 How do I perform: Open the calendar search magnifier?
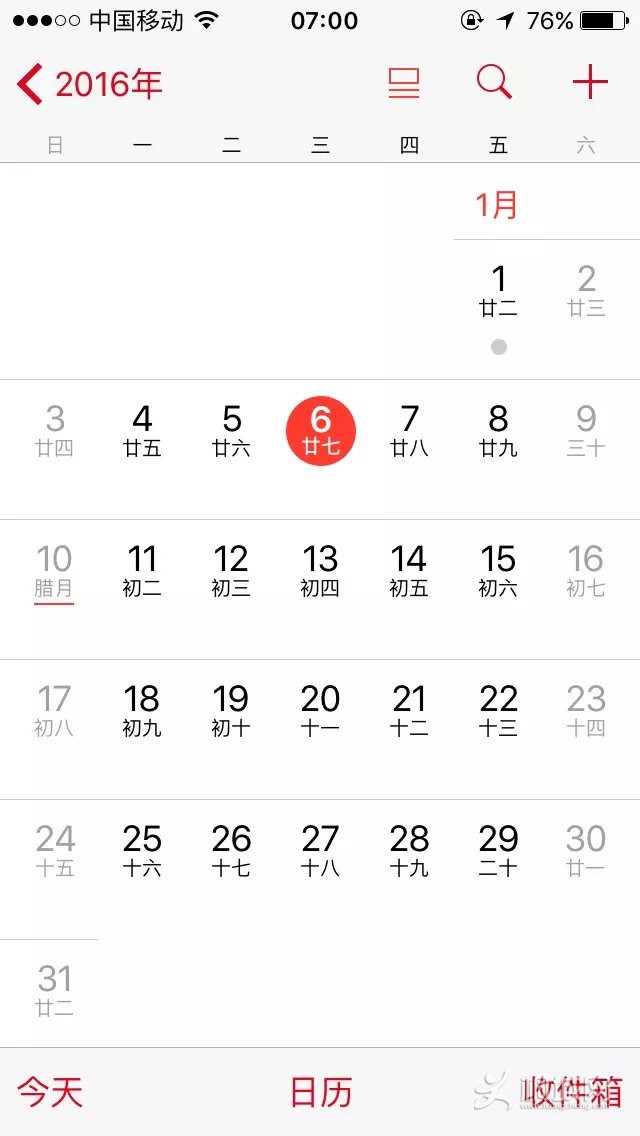click(x=494, y=83)
